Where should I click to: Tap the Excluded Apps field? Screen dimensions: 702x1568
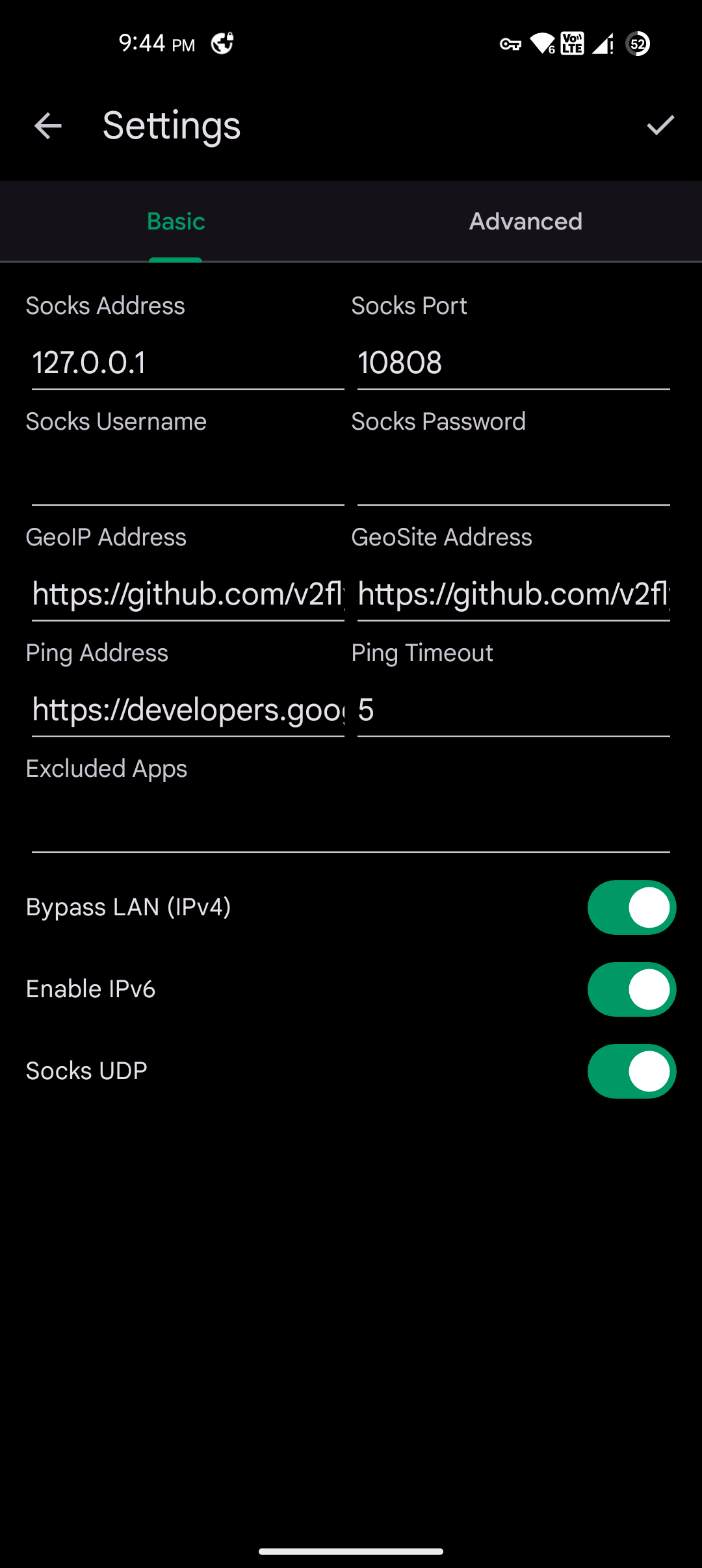(x=350, y=826)
